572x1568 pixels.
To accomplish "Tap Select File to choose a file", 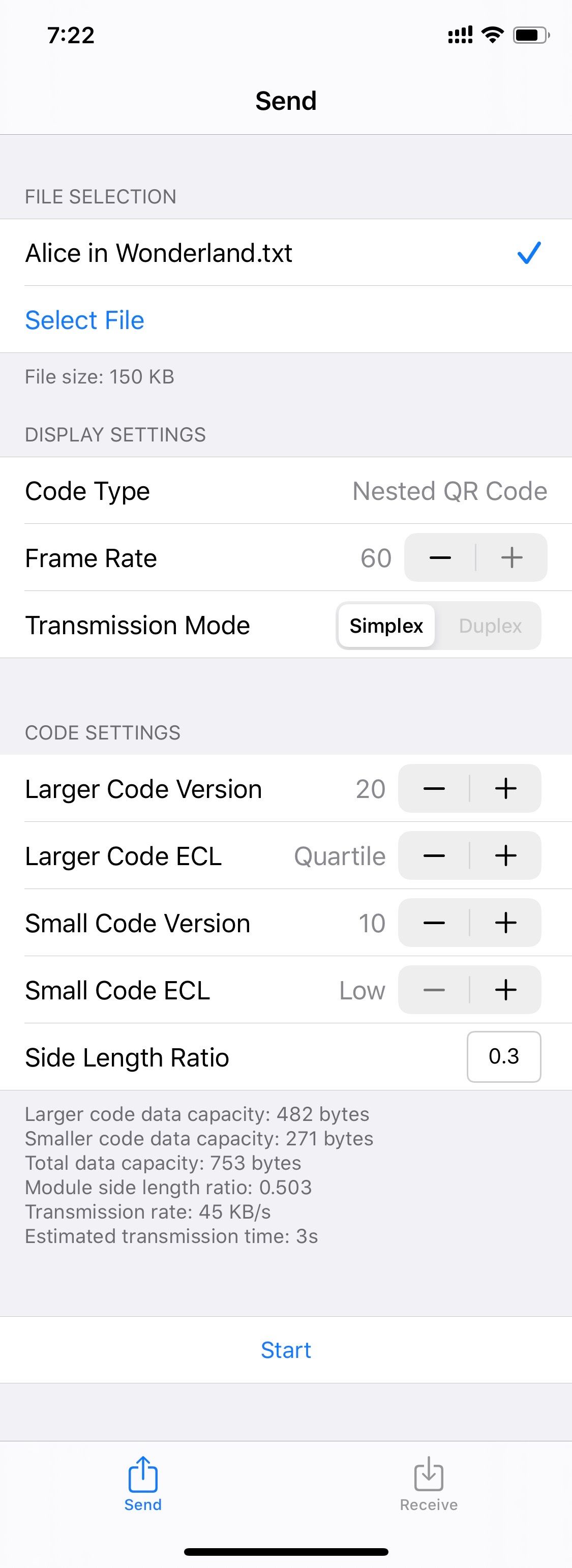I will click(x=84, y=320).
